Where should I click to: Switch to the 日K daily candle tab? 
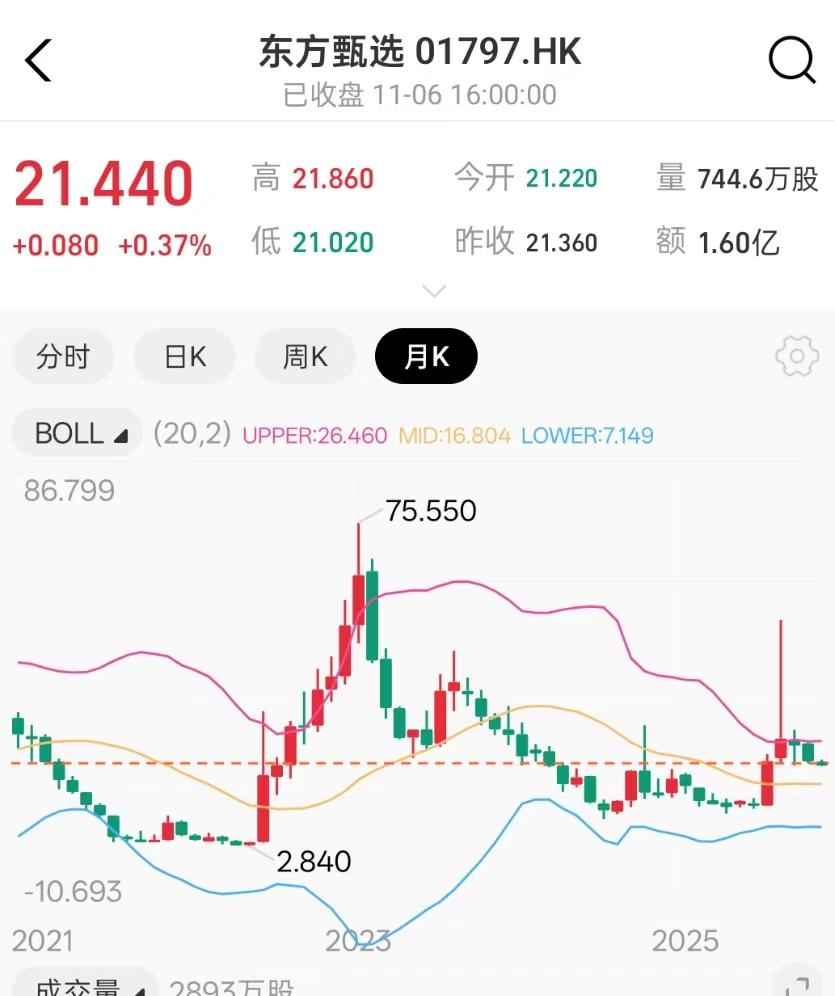(x=184, y=357)
